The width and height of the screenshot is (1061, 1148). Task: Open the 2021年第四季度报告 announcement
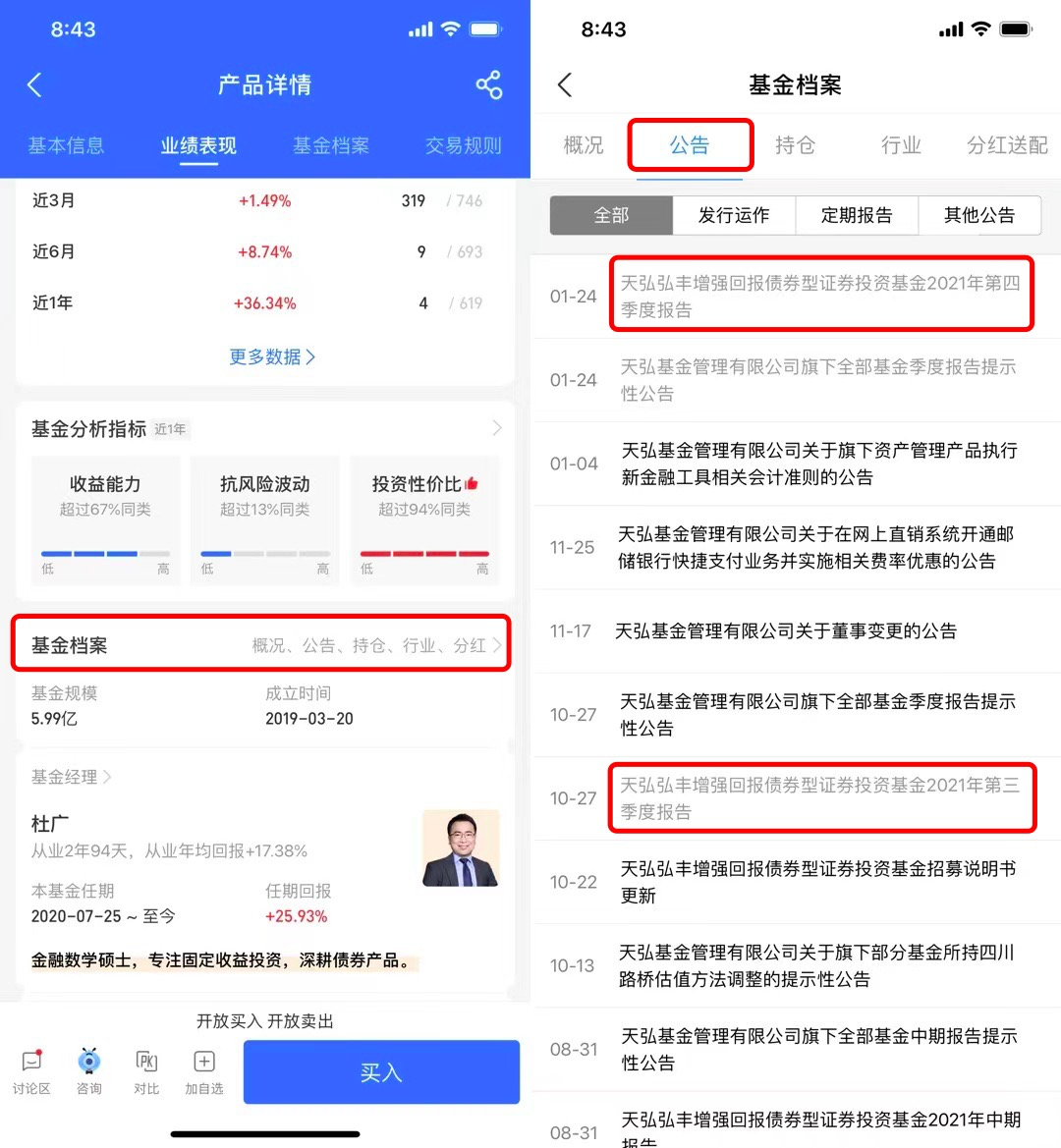[x=820, y=296]
